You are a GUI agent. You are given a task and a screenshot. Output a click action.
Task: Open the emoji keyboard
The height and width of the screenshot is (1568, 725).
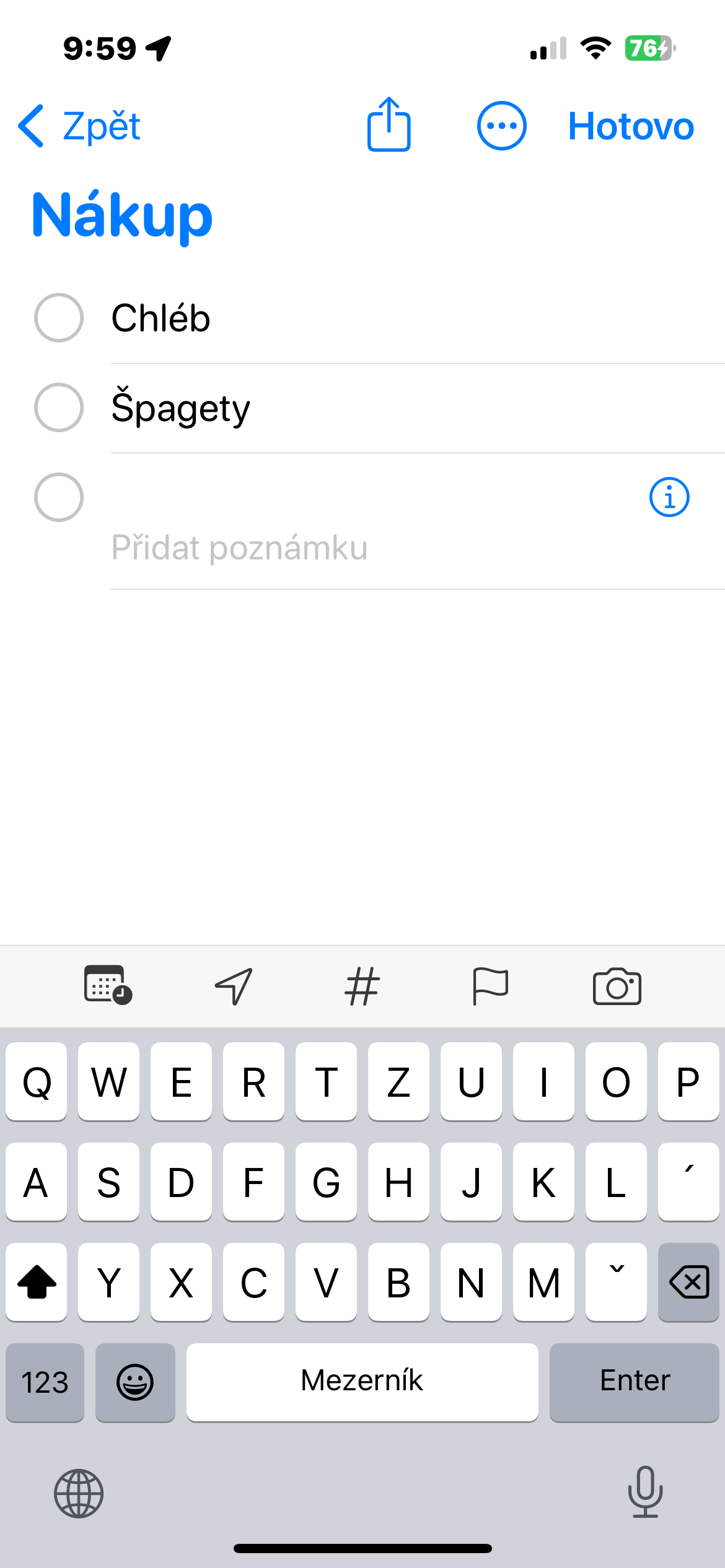click(x=135, y=1382)
